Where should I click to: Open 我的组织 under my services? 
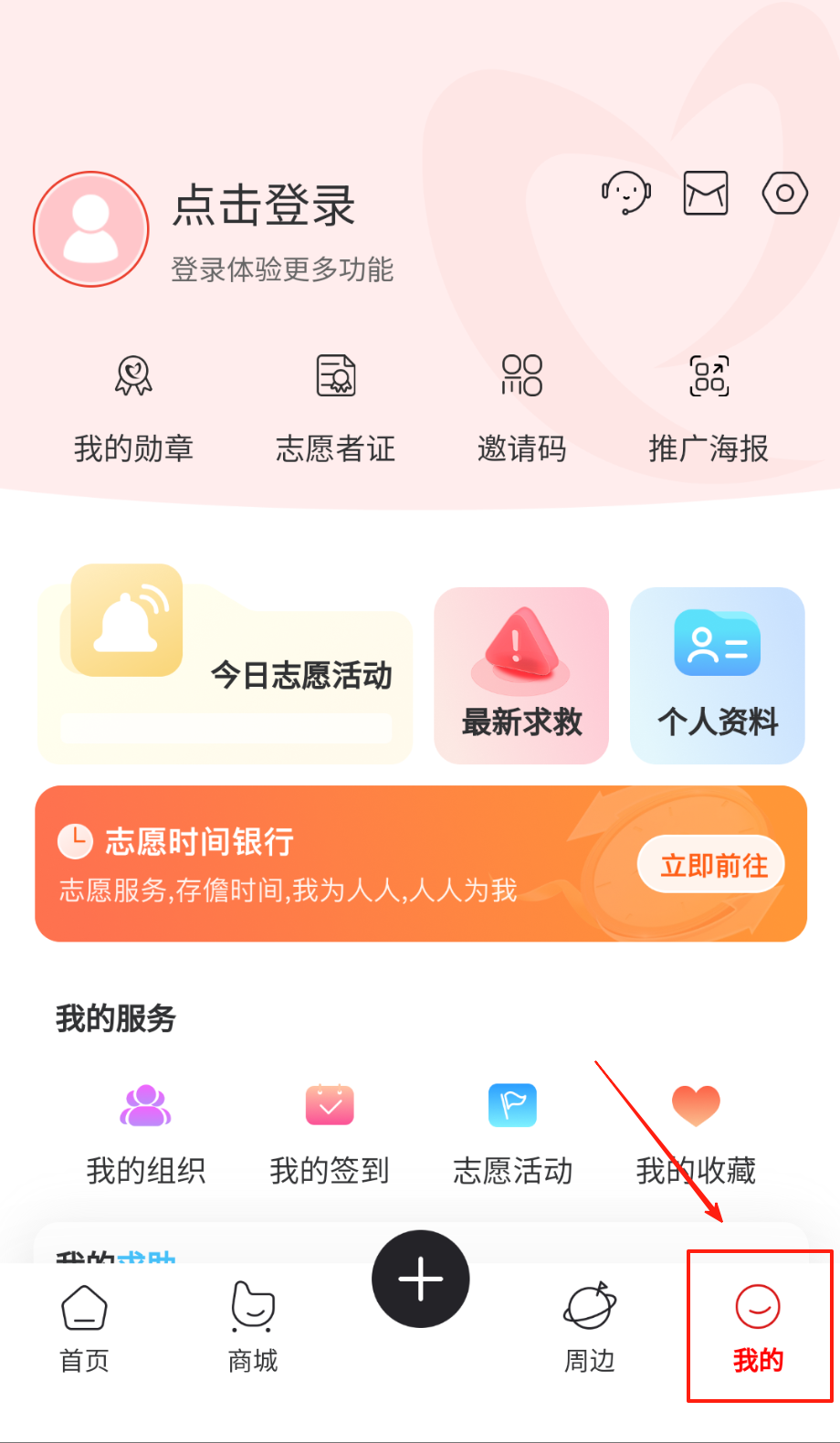[x=146, y=1132]
